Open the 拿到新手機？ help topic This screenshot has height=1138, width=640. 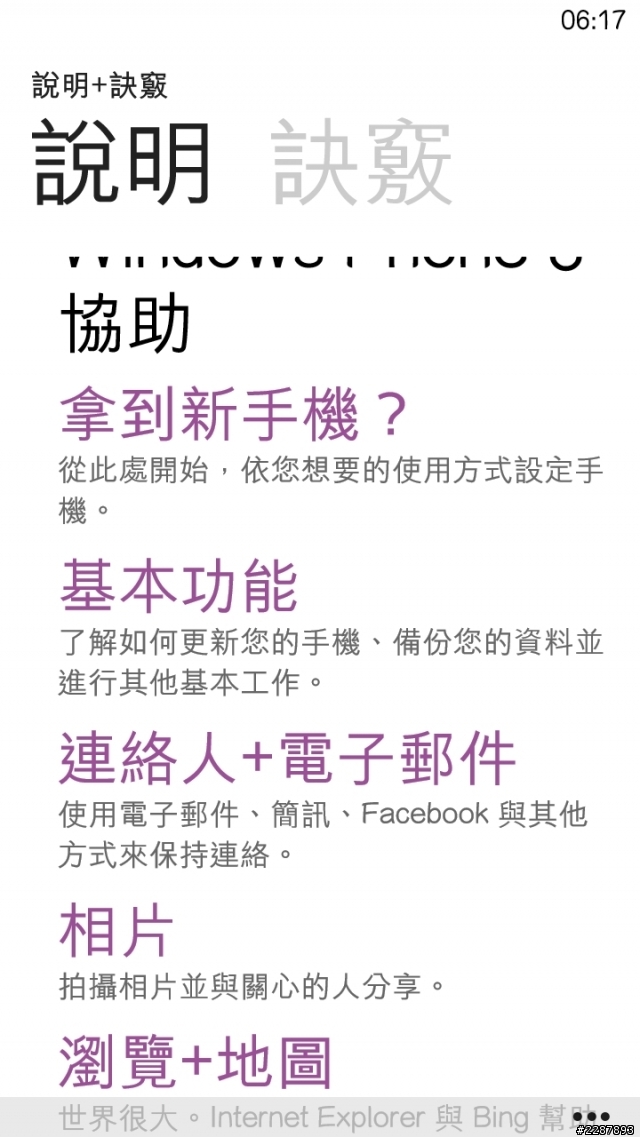(x=234, y=413)
